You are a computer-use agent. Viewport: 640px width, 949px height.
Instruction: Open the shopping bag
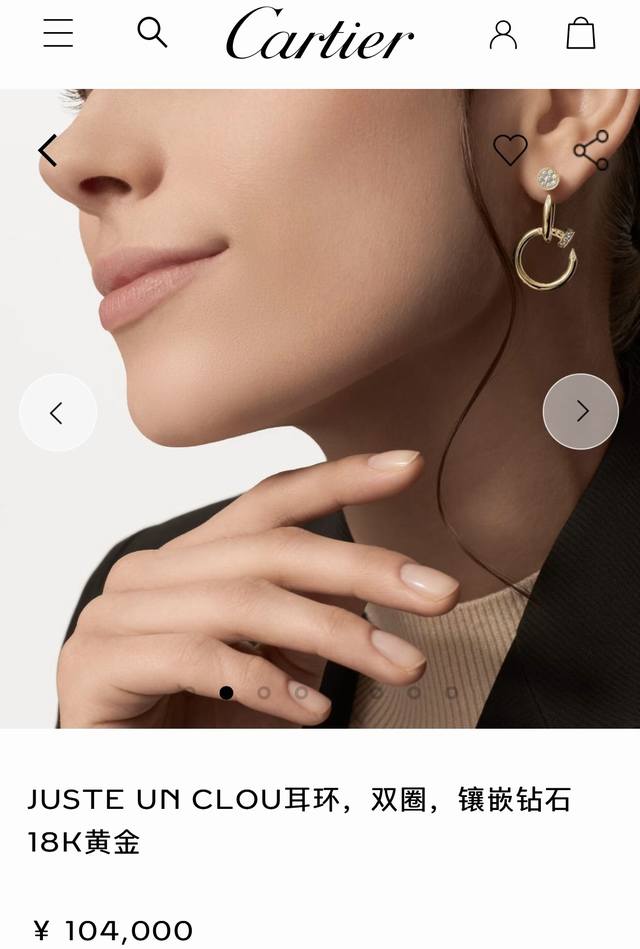point(581,33)
